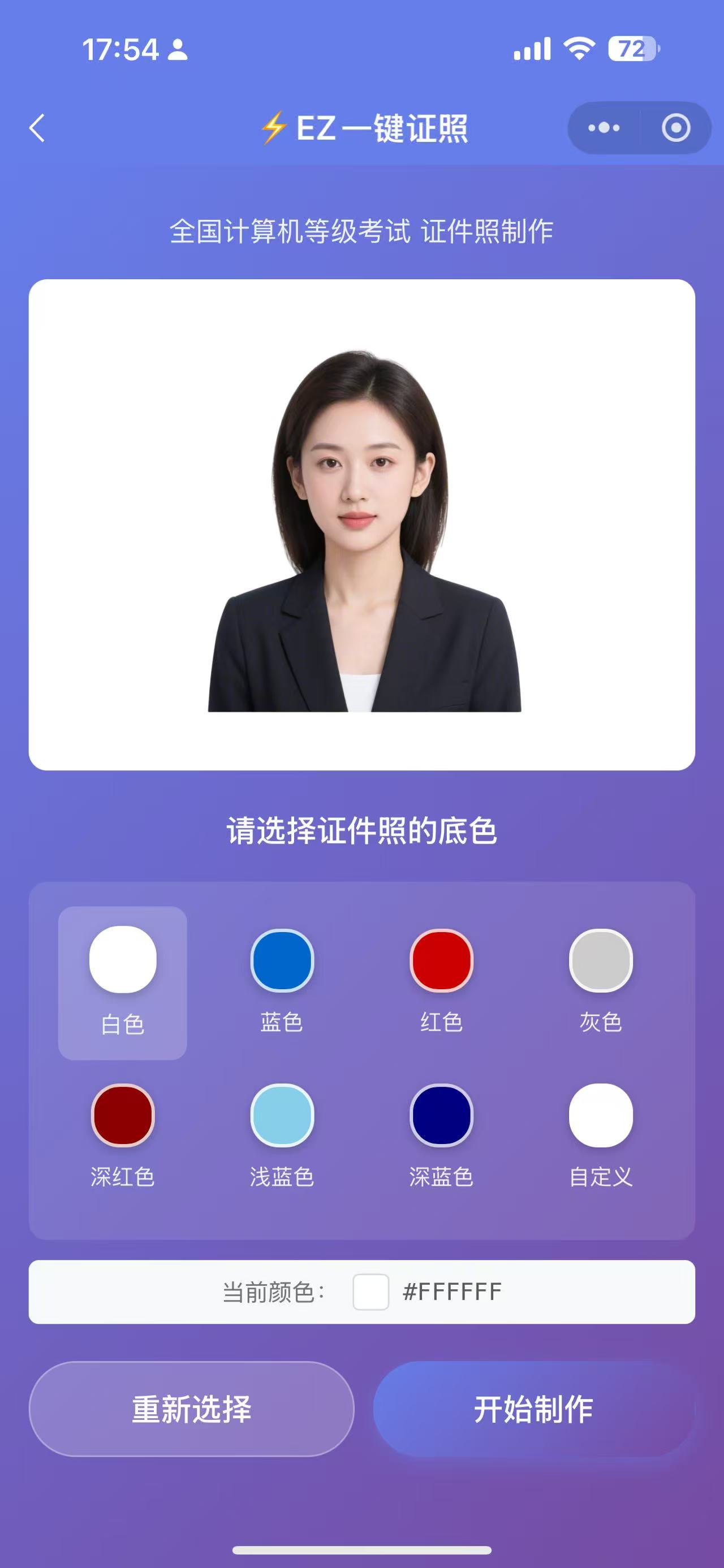Select the white (白色) background color
Image resolution: width=724 pixels, height=1568 pixels.
[122, 960]
